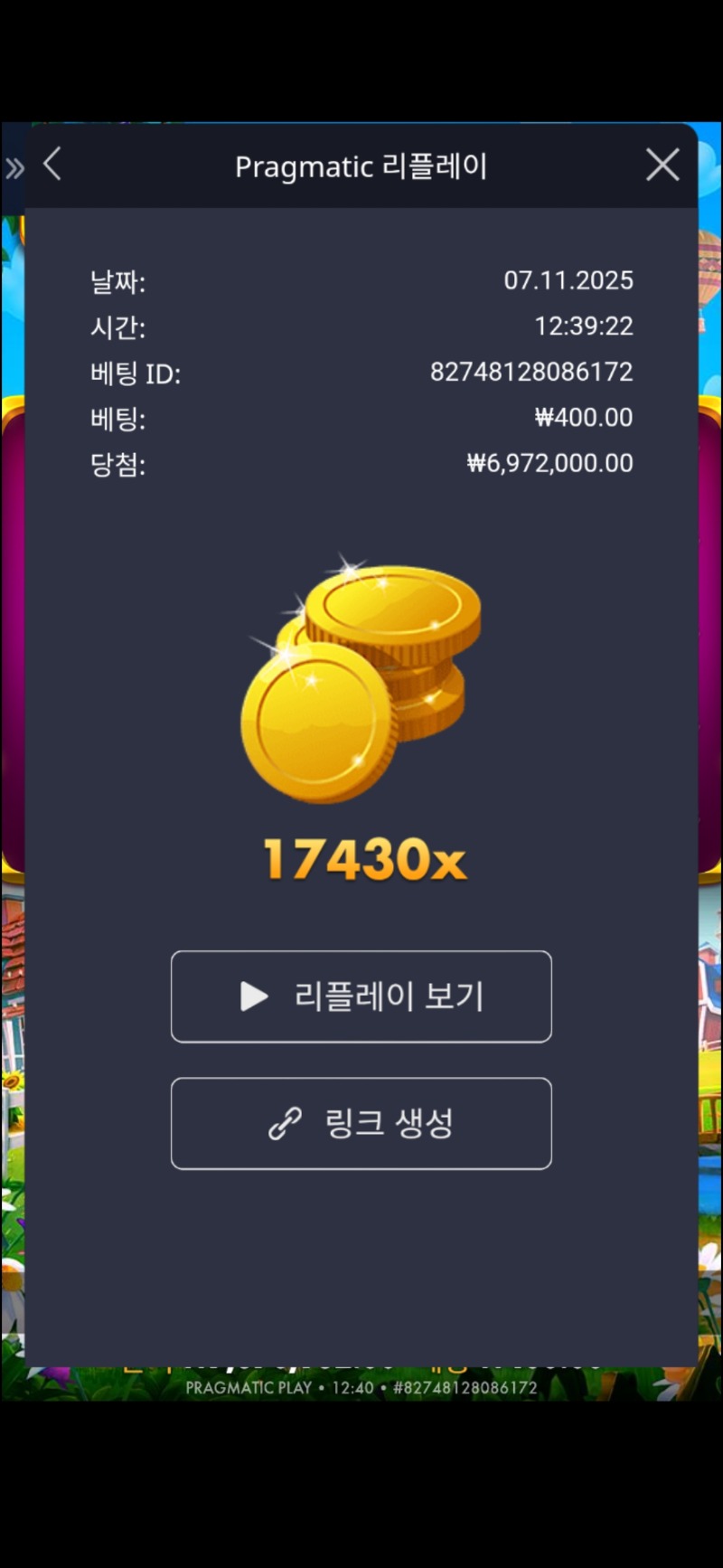Click bet ID 82748128086172

530,372
